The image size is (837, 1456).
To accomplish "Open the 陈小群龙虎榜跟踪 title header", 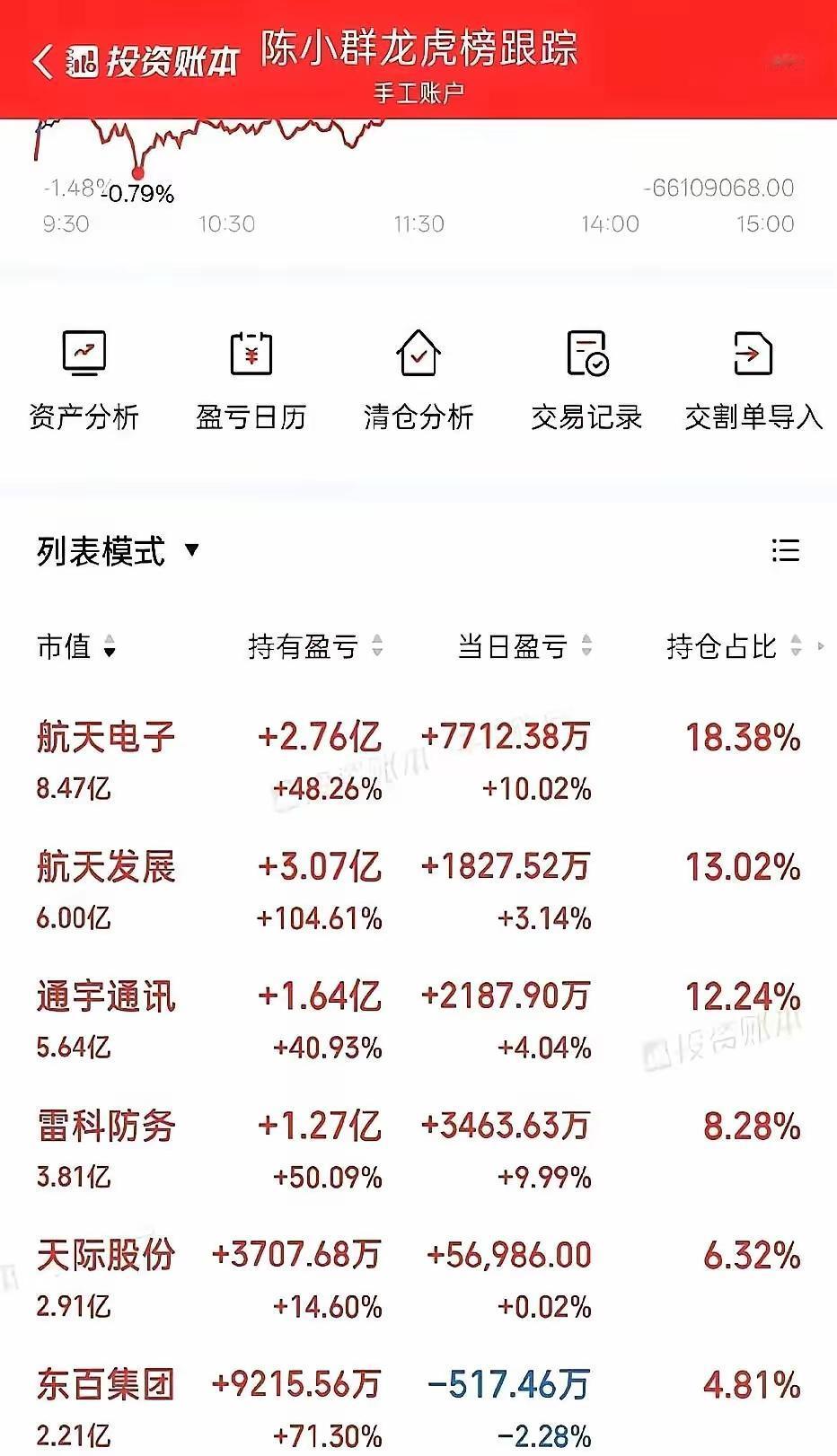I will click(418, 52).
